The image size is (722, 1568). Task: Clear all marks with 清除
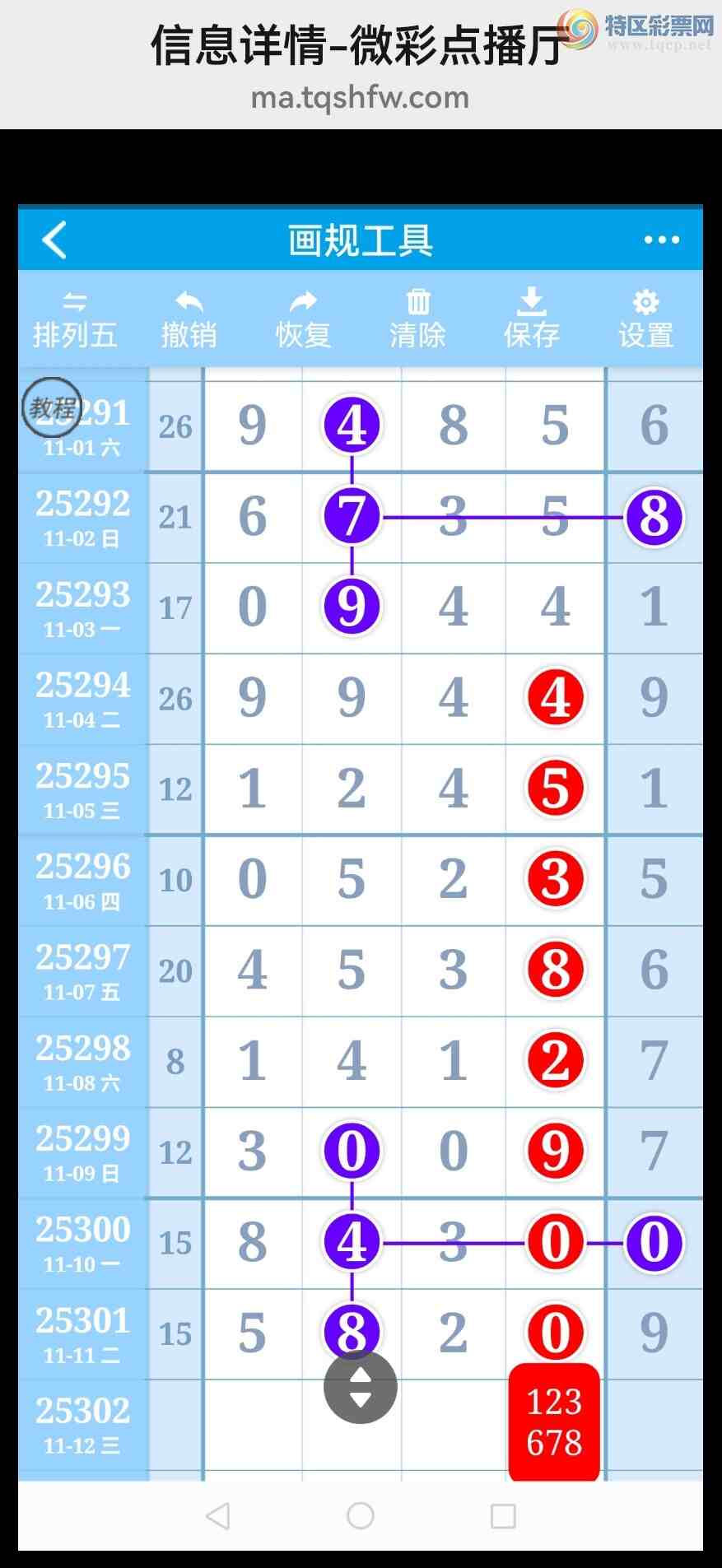(417, 321)
